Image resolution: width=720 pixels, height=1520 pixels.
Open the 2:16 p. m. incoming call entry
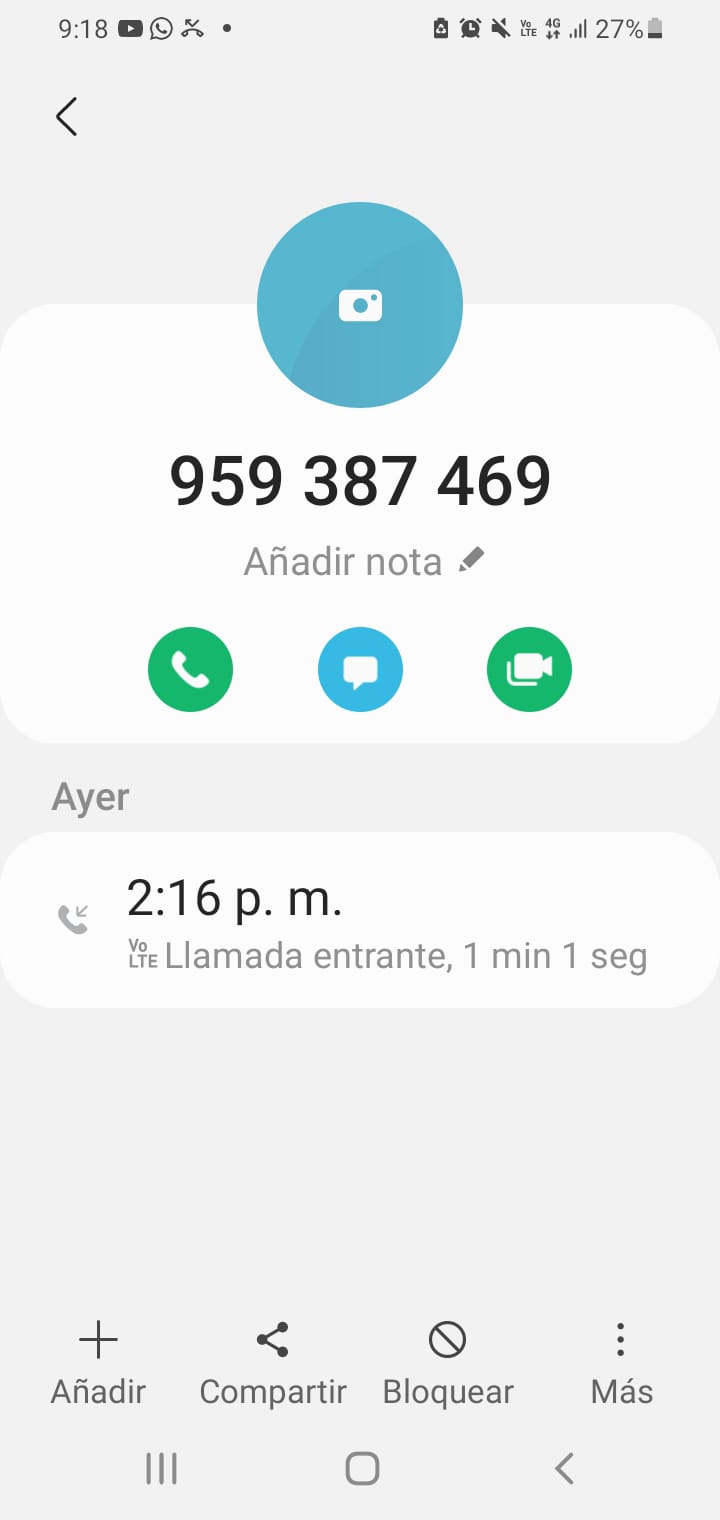click(360, 920)
